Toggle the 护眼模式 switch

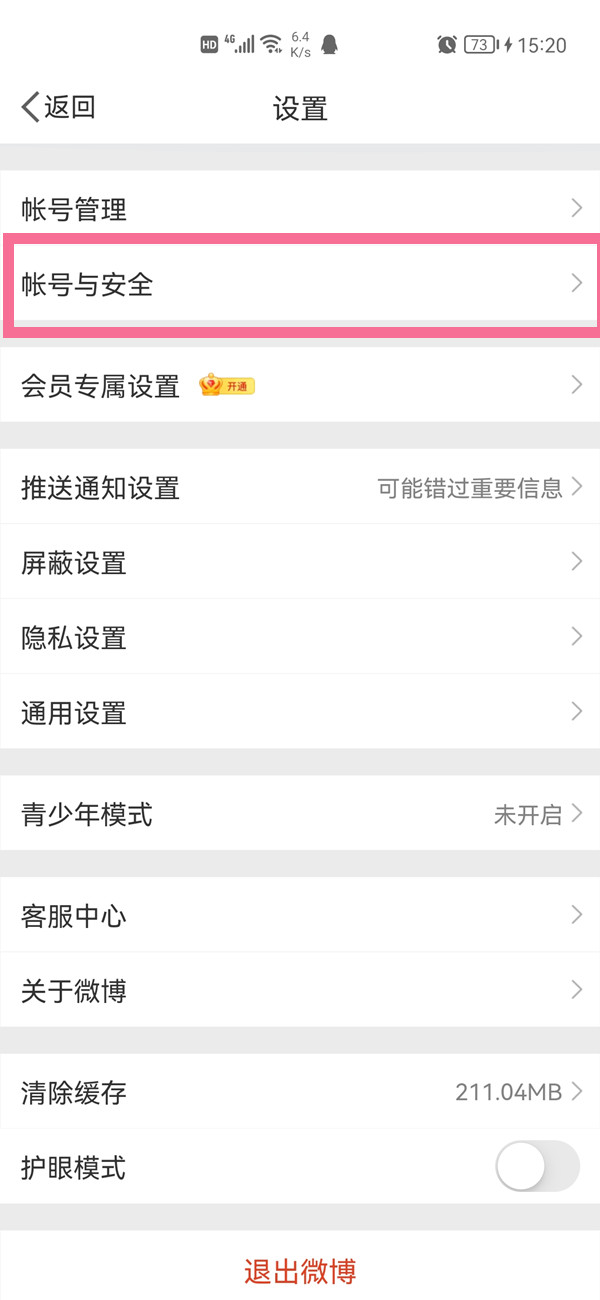pos(537,1167)
